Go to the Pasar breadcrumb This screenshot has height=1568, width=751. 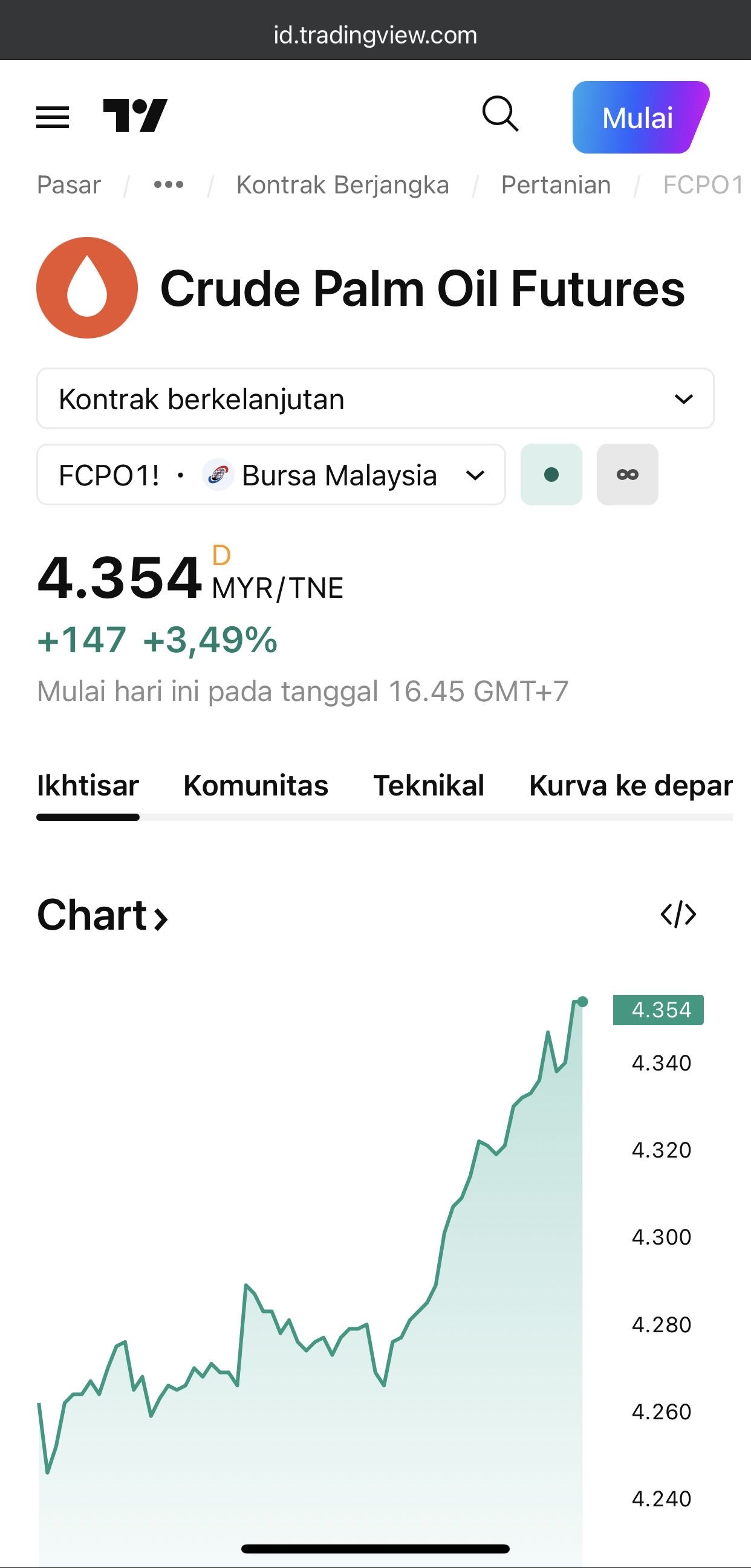(x=69, y=185)
